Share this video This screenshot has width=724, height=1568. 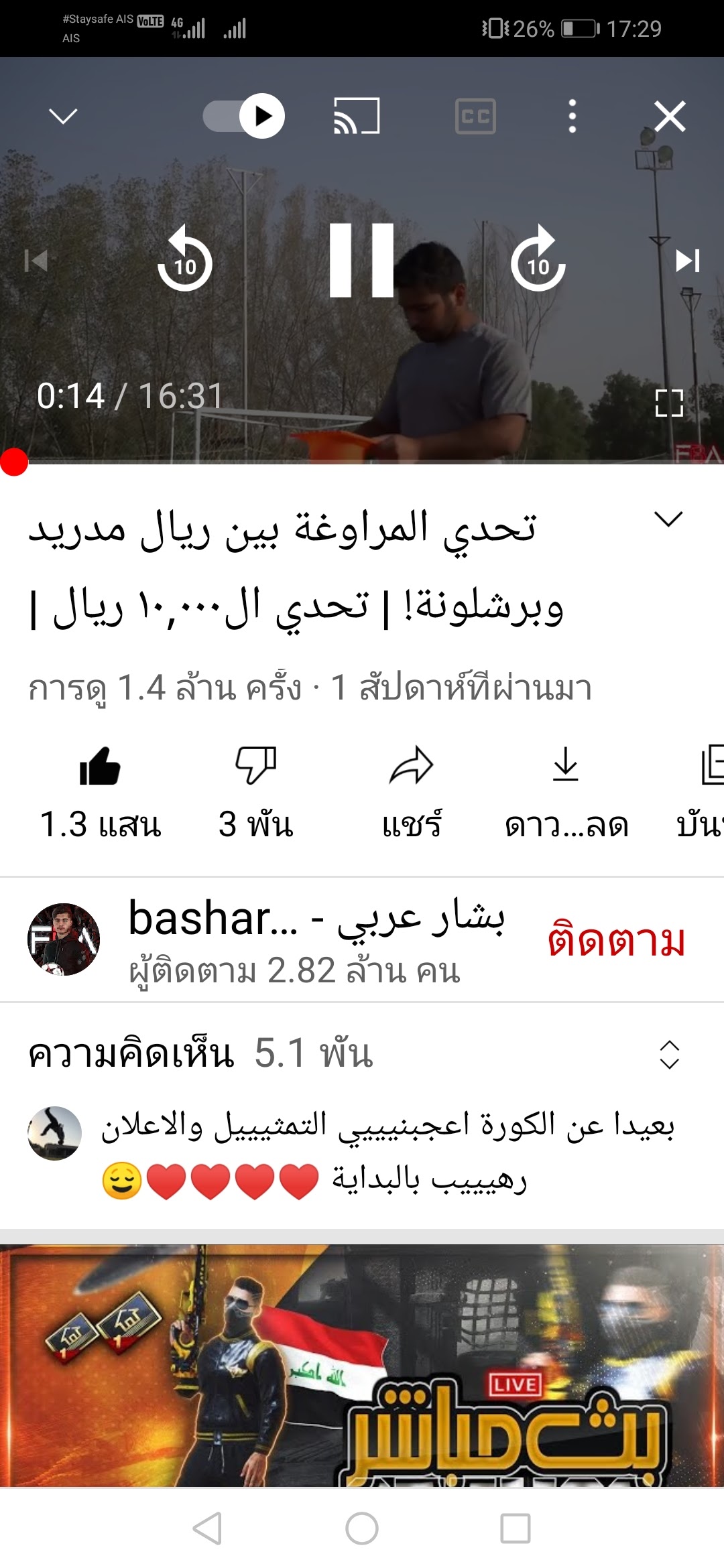tap(411, 766)
